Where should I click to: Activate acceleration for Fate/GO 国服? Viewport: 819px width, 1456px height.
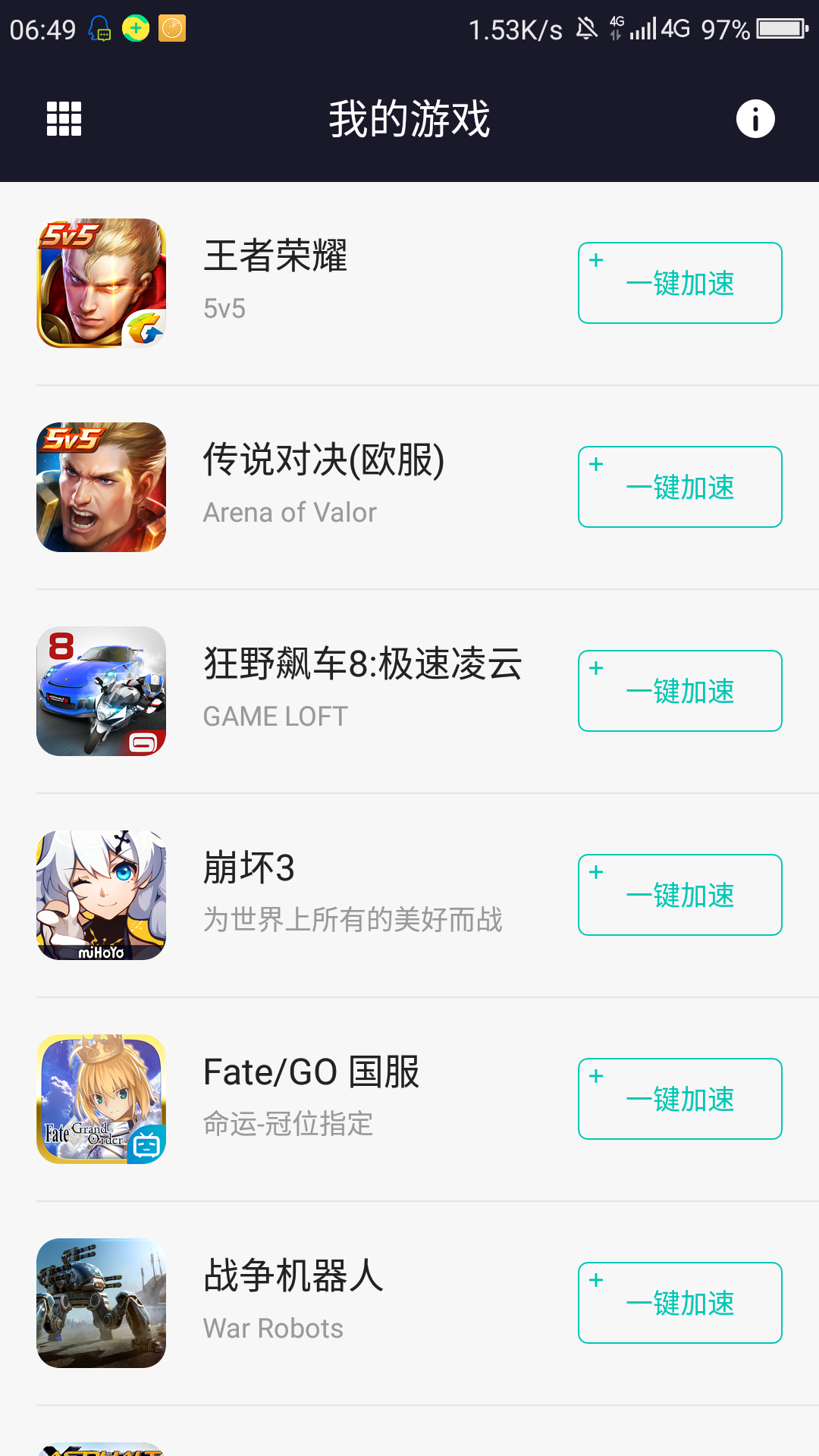(679, 1099)
